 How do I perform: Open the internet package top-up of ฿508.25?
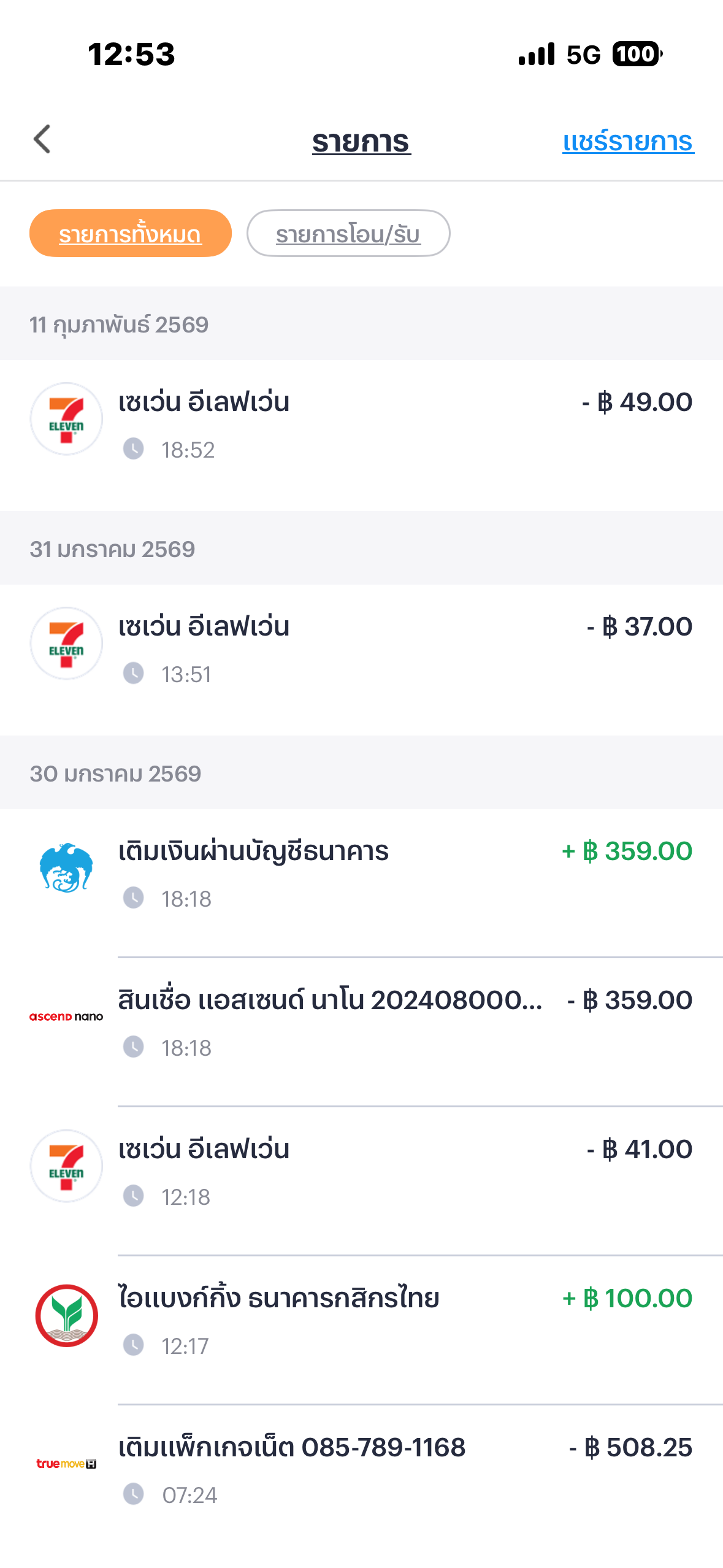pos(361,1470)
